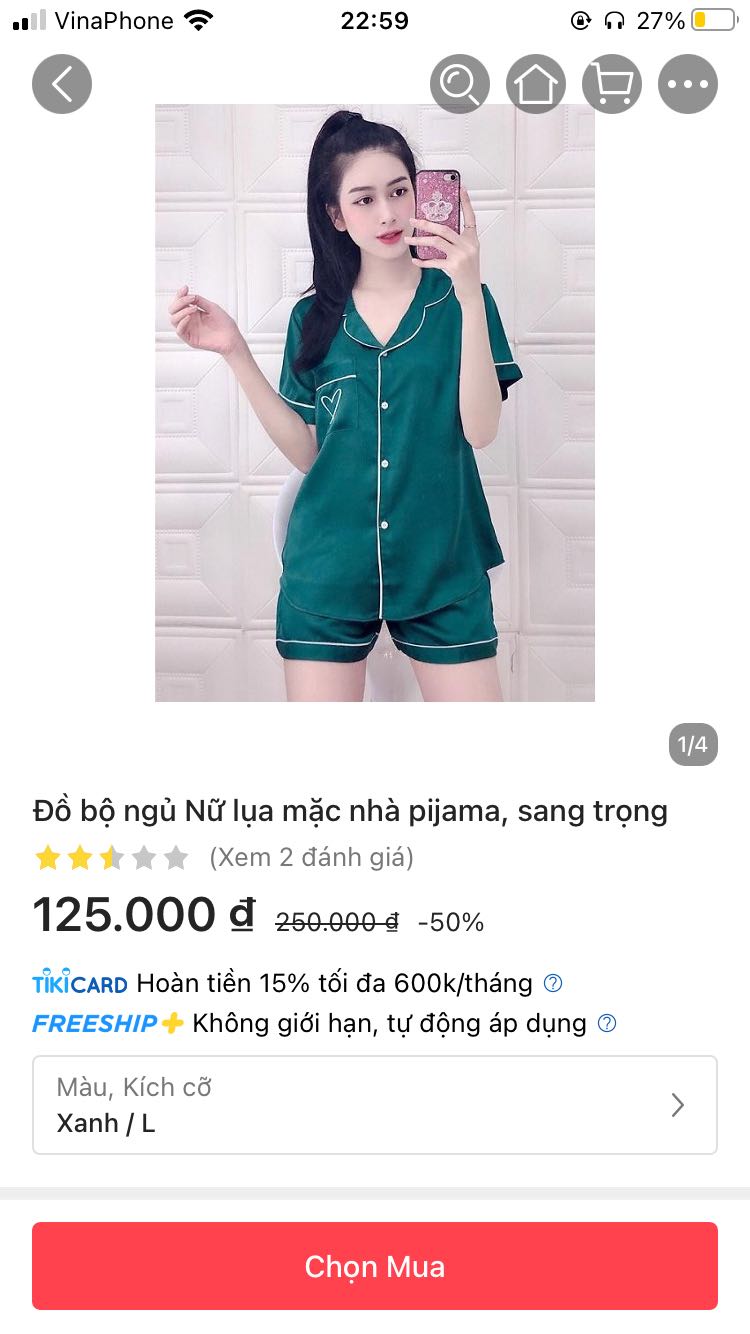750x1334 pixels.
Task: Open the more options icon
Action: tap(688, 84)
